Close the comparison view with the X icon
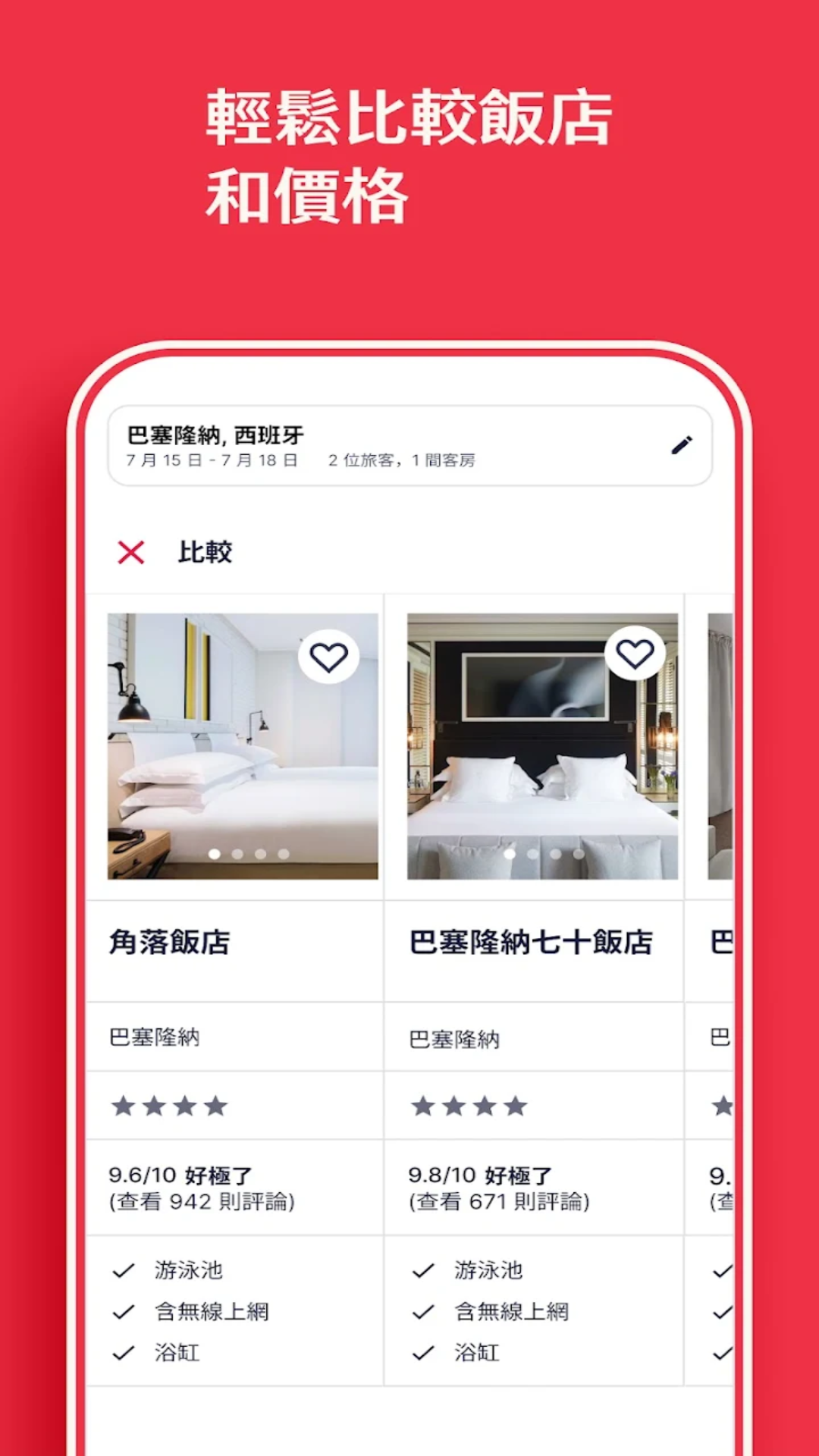819x1456 pixels. [130, 553]
